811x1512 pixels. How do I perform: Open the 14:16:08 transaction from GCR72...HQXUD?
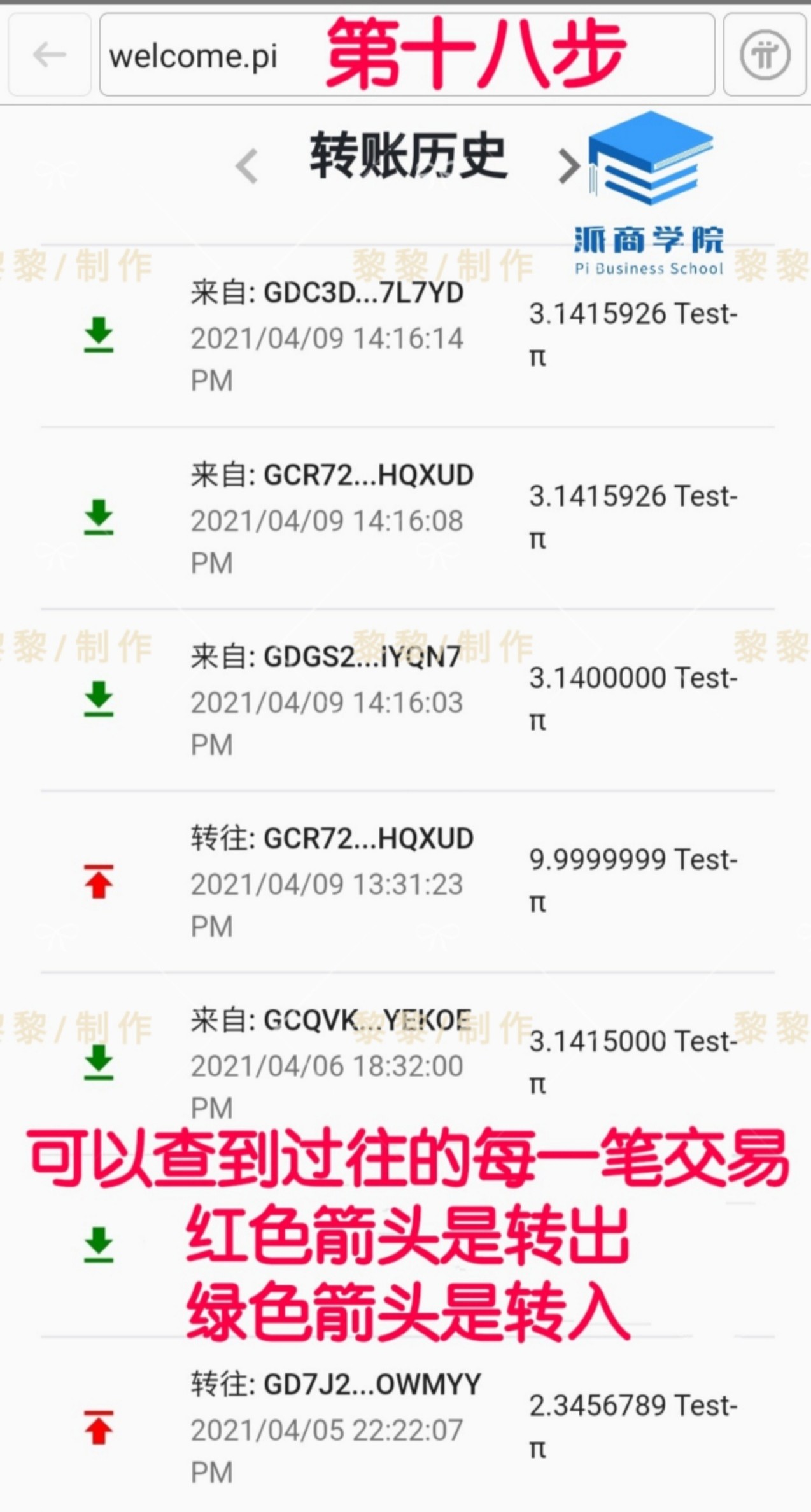click(x=407, y=518)
